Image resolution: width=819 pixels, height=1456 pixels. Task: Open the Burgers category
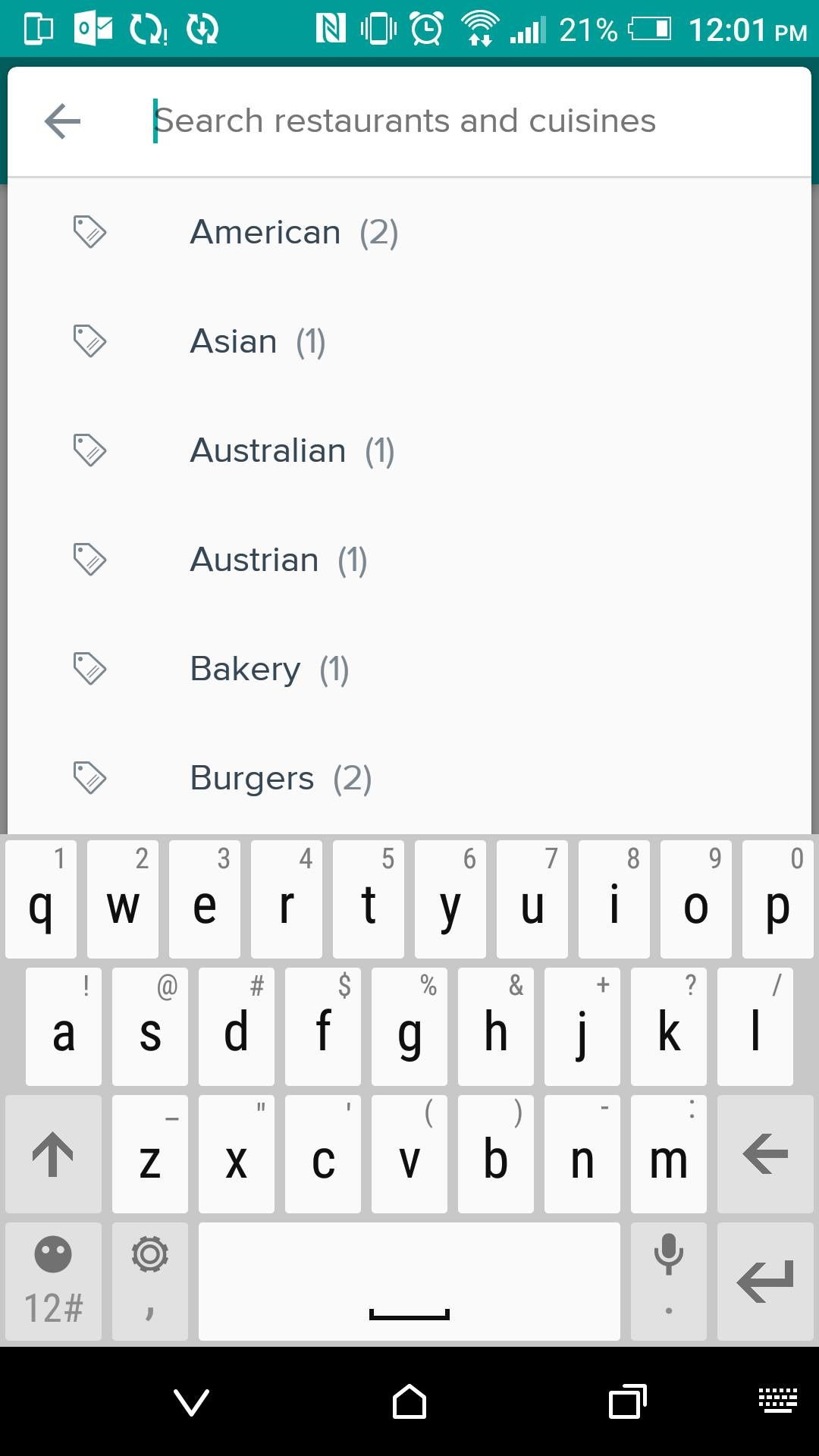(x=409, y=778)
